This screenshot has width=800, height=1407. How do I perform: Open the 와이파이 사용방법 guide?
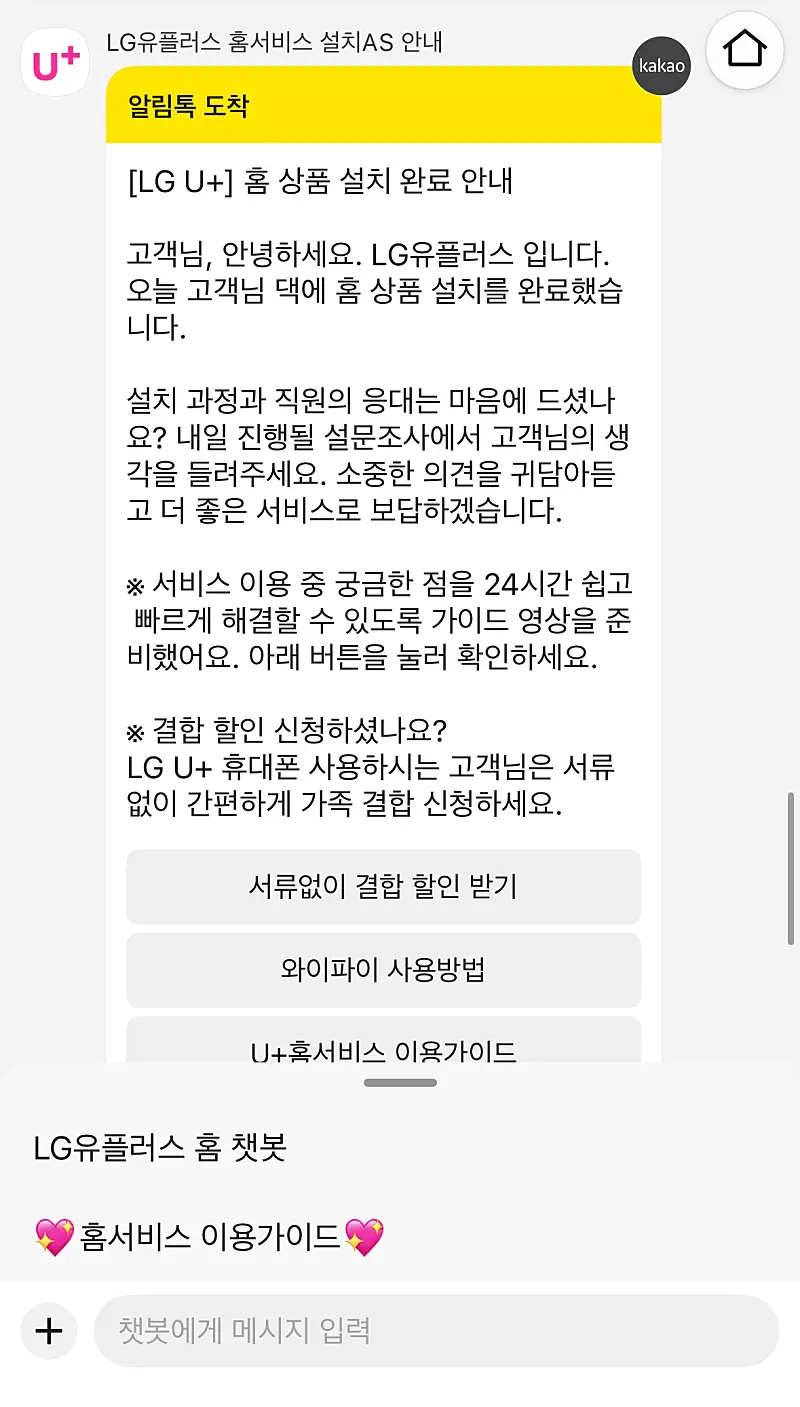(x=383, y=969)
